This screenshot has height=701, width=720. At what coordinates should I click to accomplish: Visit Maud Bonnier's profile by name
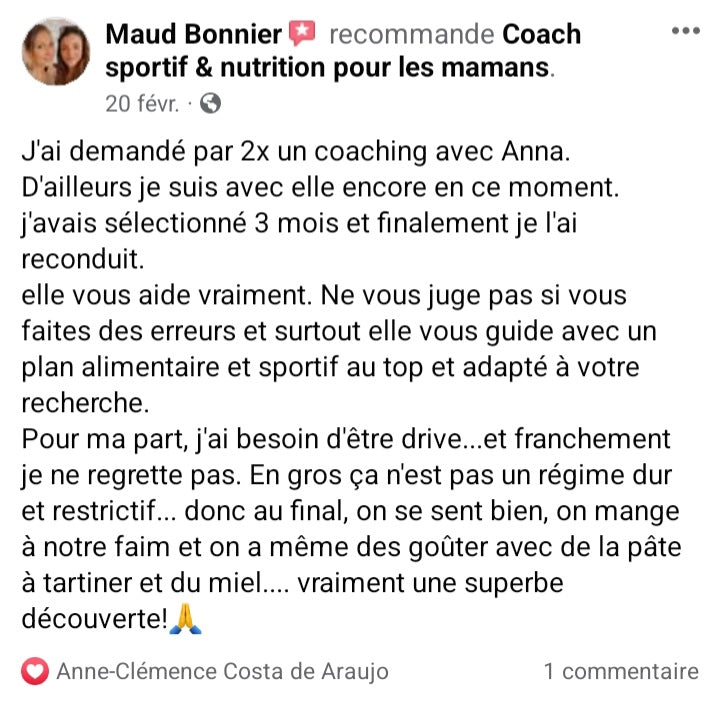click(194, 34)
